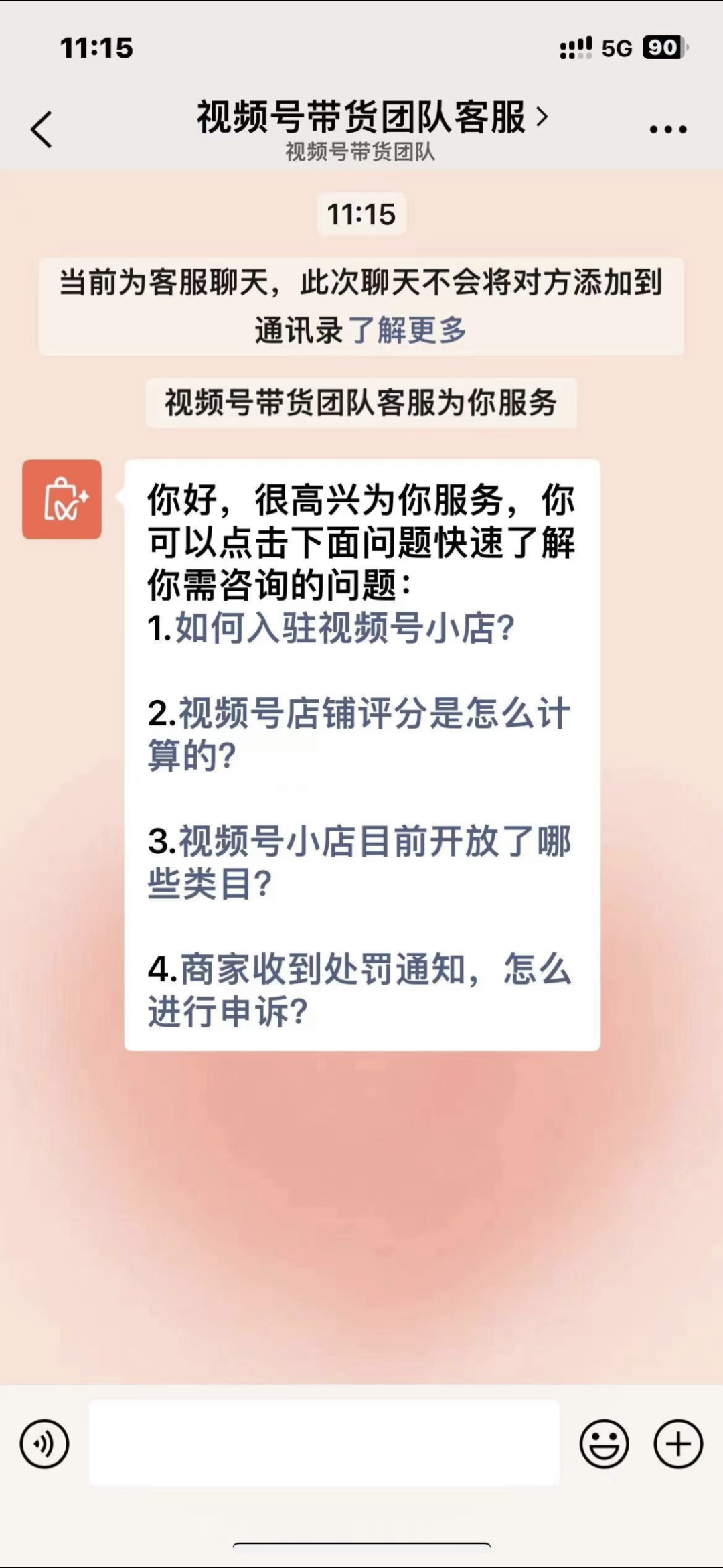Go back from the customer service chat
Screen dimensions: 723x1568
coord(42,129)
